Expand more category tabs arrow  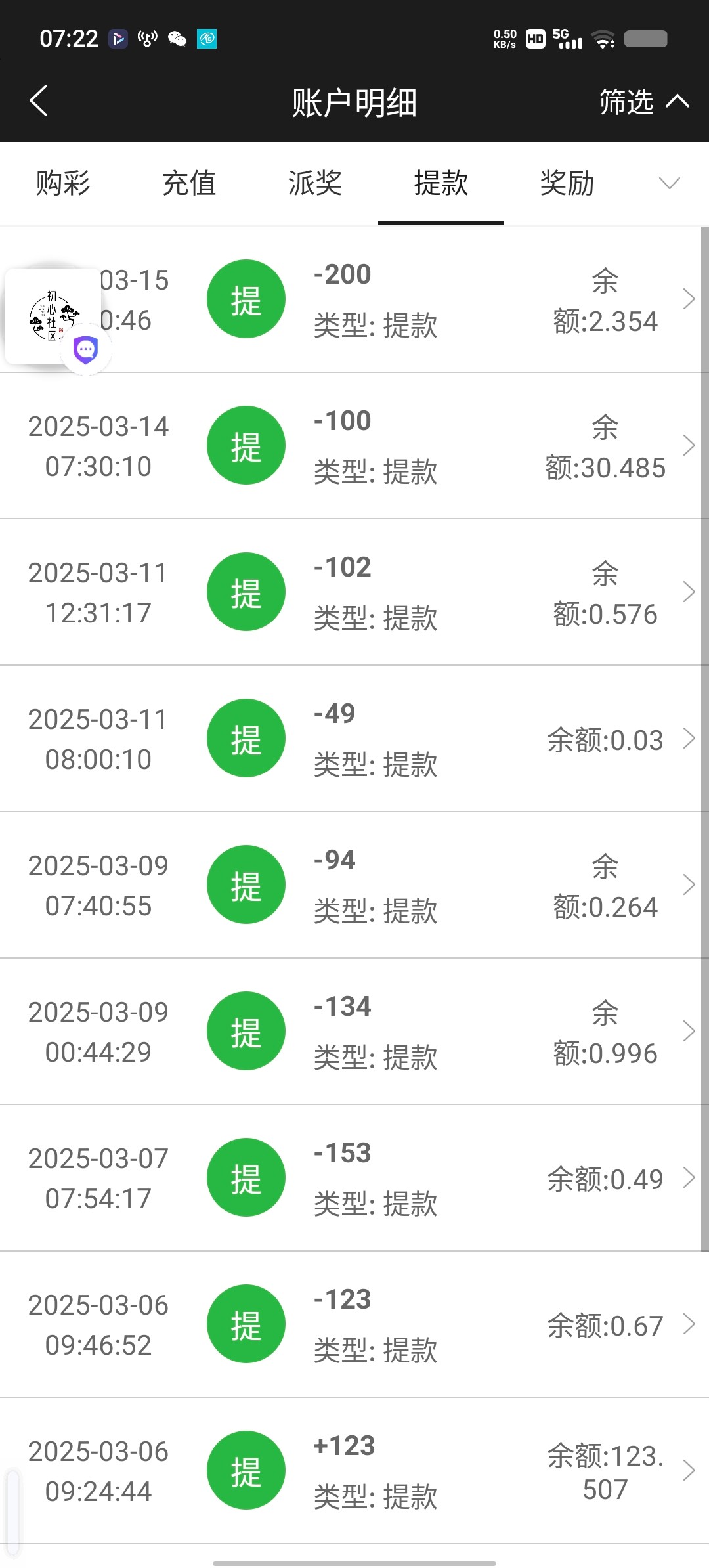pos(669,183)
